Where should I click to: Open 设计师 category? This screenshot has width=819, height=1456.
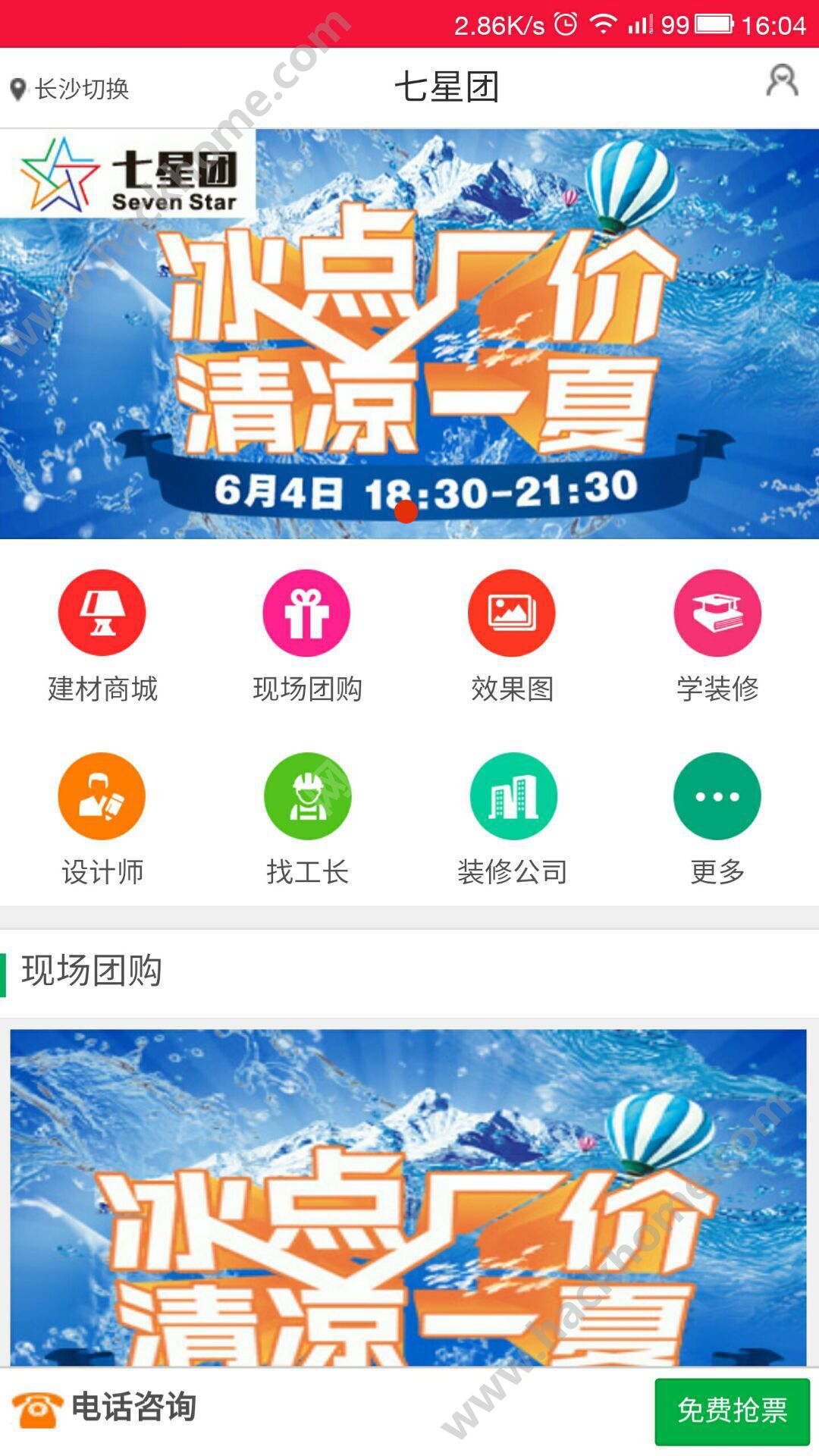coord(102,796)
